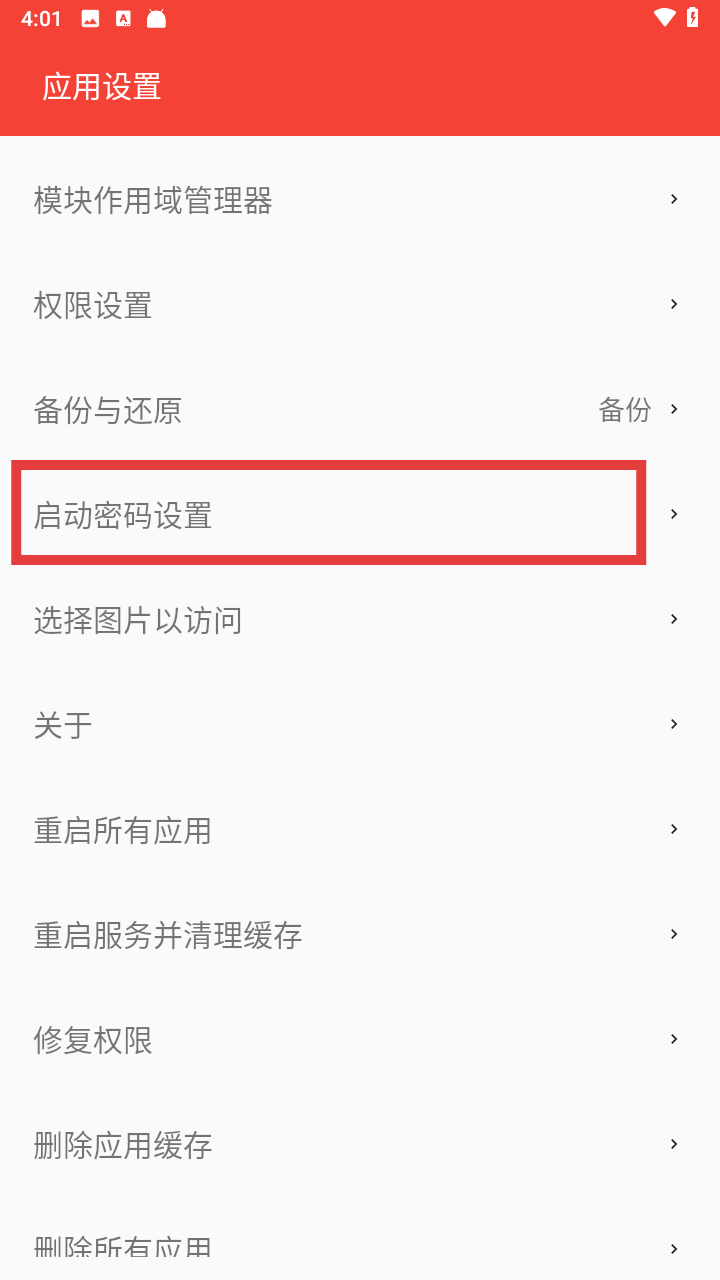Tap the 应用设置 title bar
Viewport: 720px width, 1280px height.
pos(100,87)
